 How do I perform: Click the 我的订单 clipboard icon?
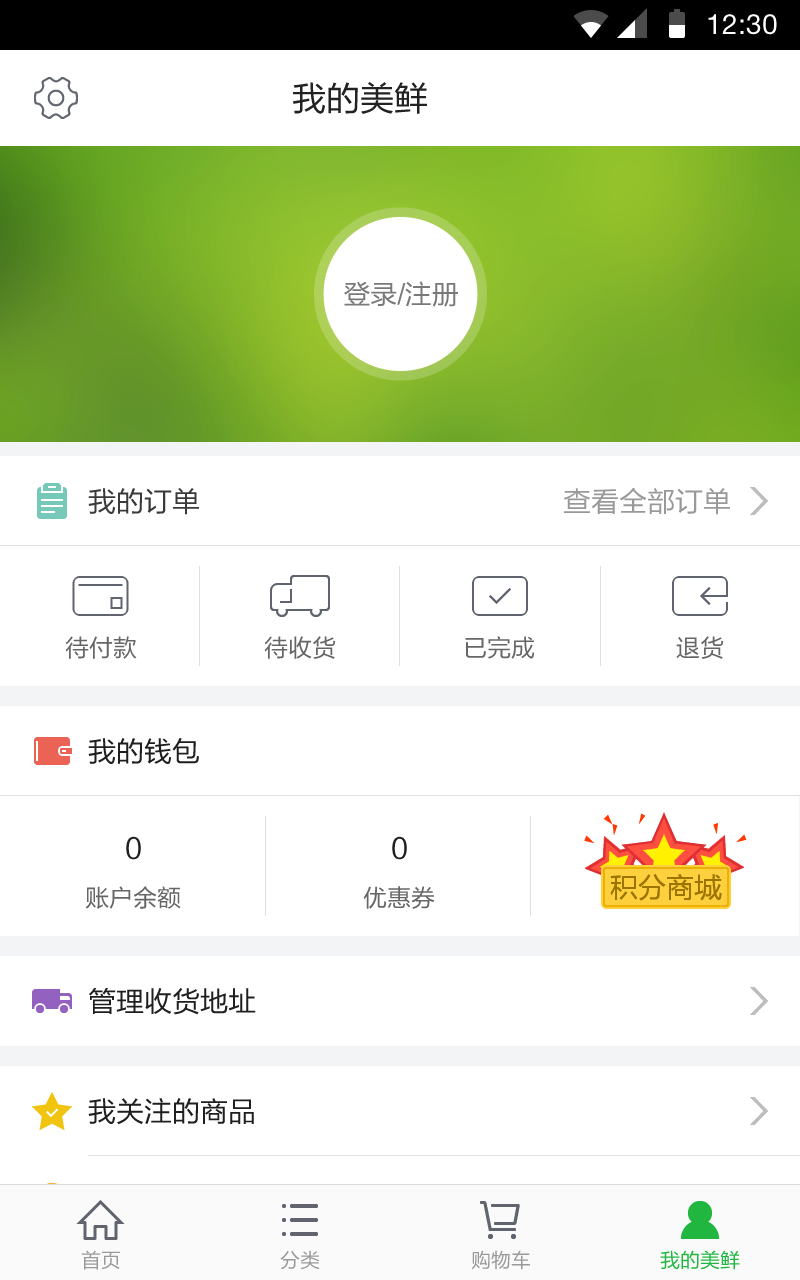pos(52,500)
